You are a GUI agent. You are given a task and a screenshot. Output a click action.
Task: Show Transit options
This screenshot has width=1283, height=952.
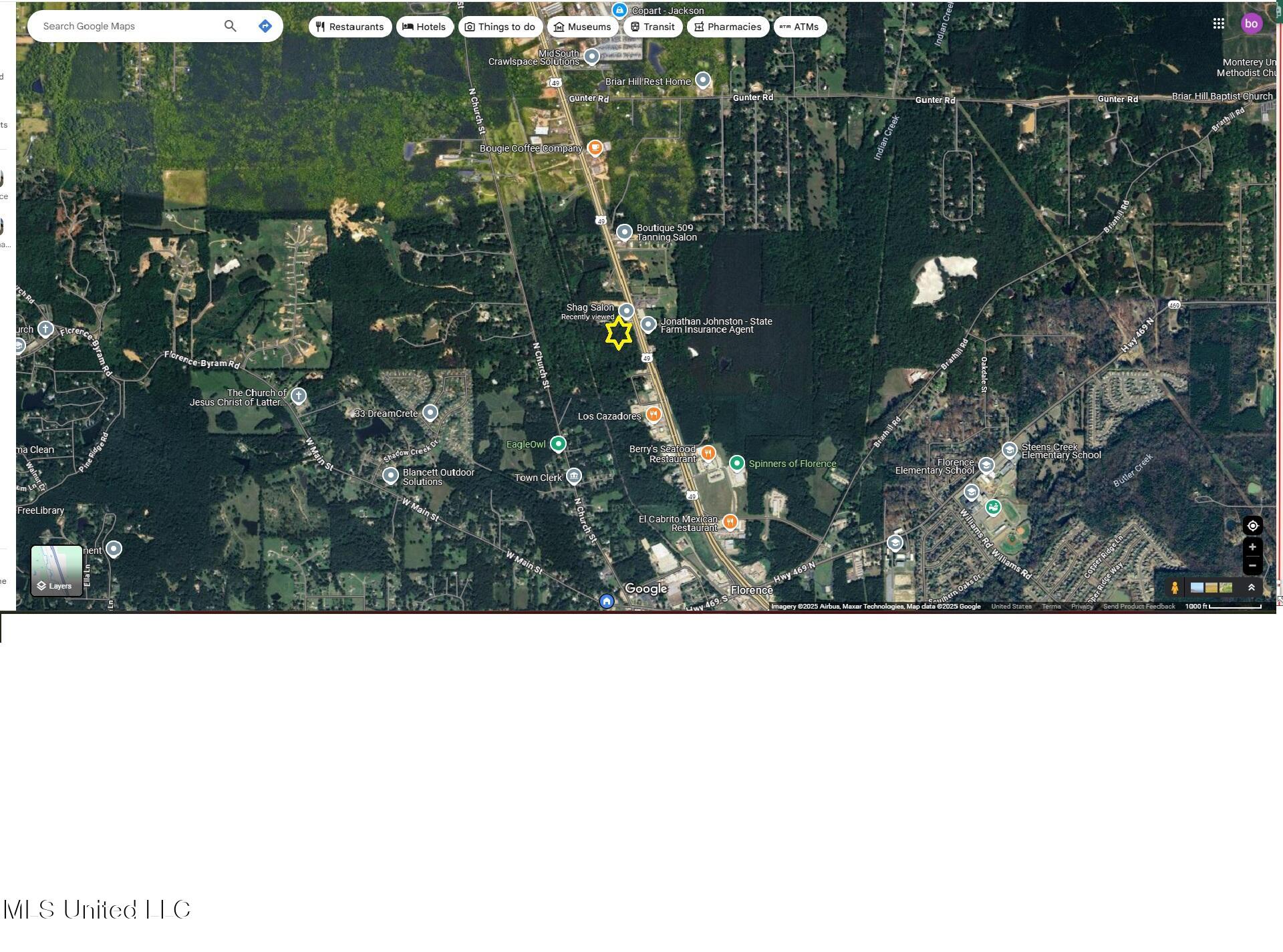tap(653, 27)
